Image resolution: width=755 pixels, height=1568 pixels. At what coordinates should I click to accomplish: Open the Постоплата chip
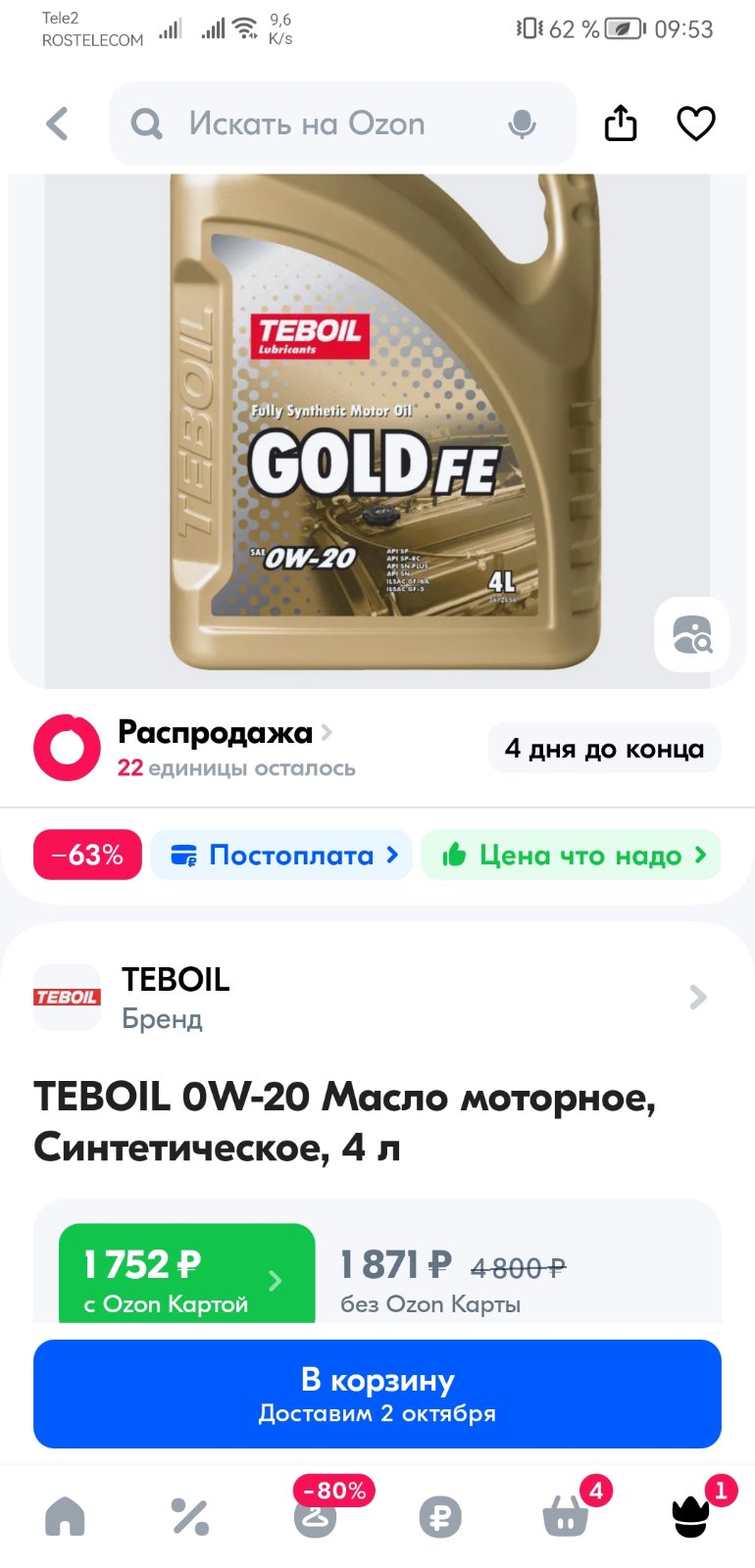click(281, 855)
